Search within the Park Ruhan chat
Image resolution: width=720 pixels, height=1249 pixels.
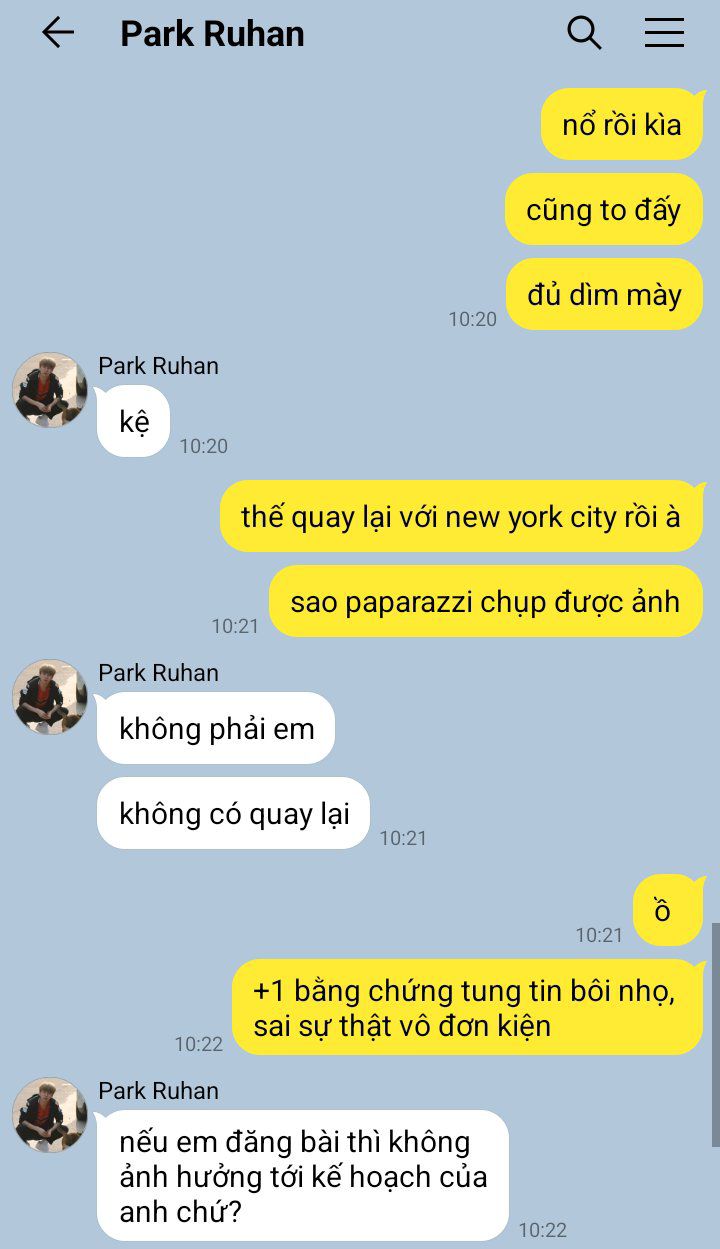(x=584, y=33)
